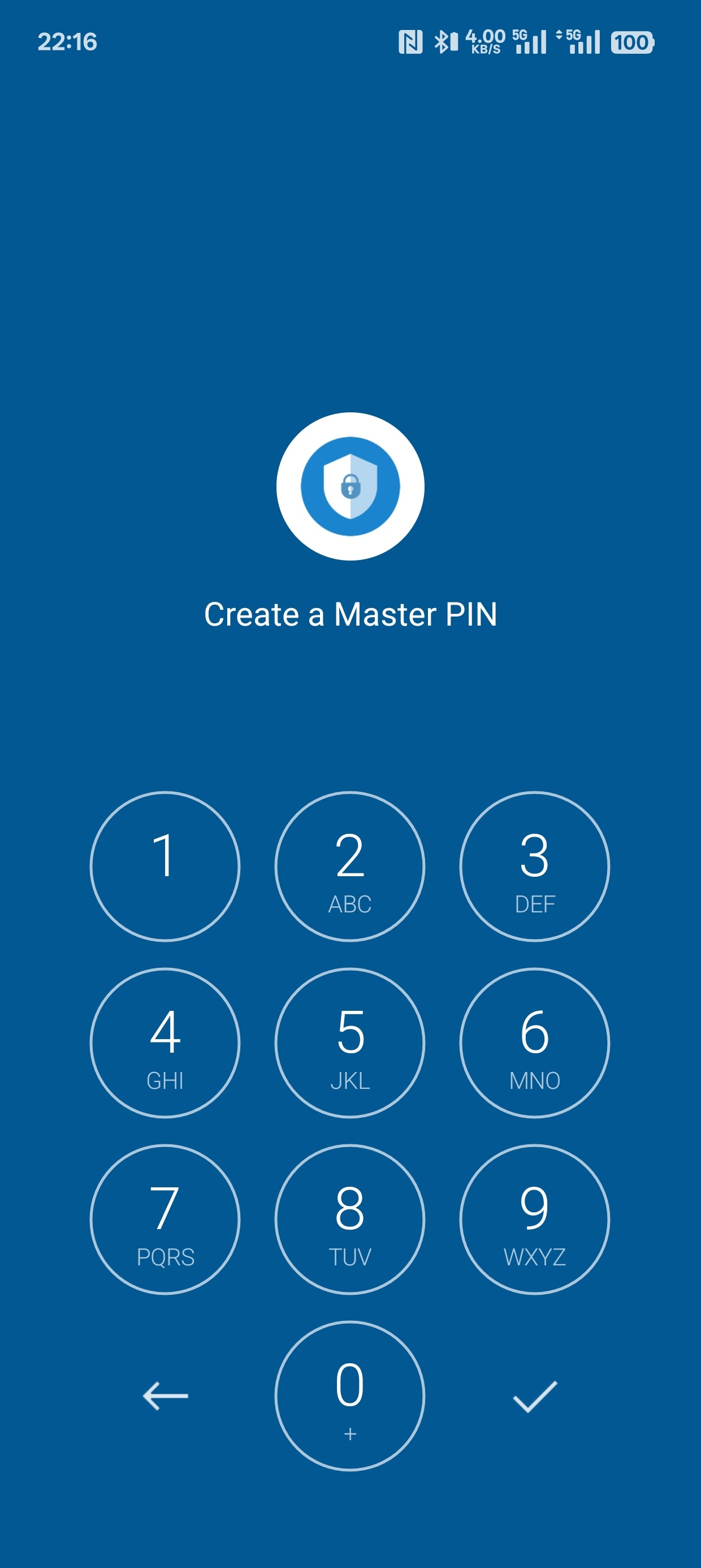Enter digit 1 on the keypad
The image size is (701, 1568).
click(x=165, y=866)
